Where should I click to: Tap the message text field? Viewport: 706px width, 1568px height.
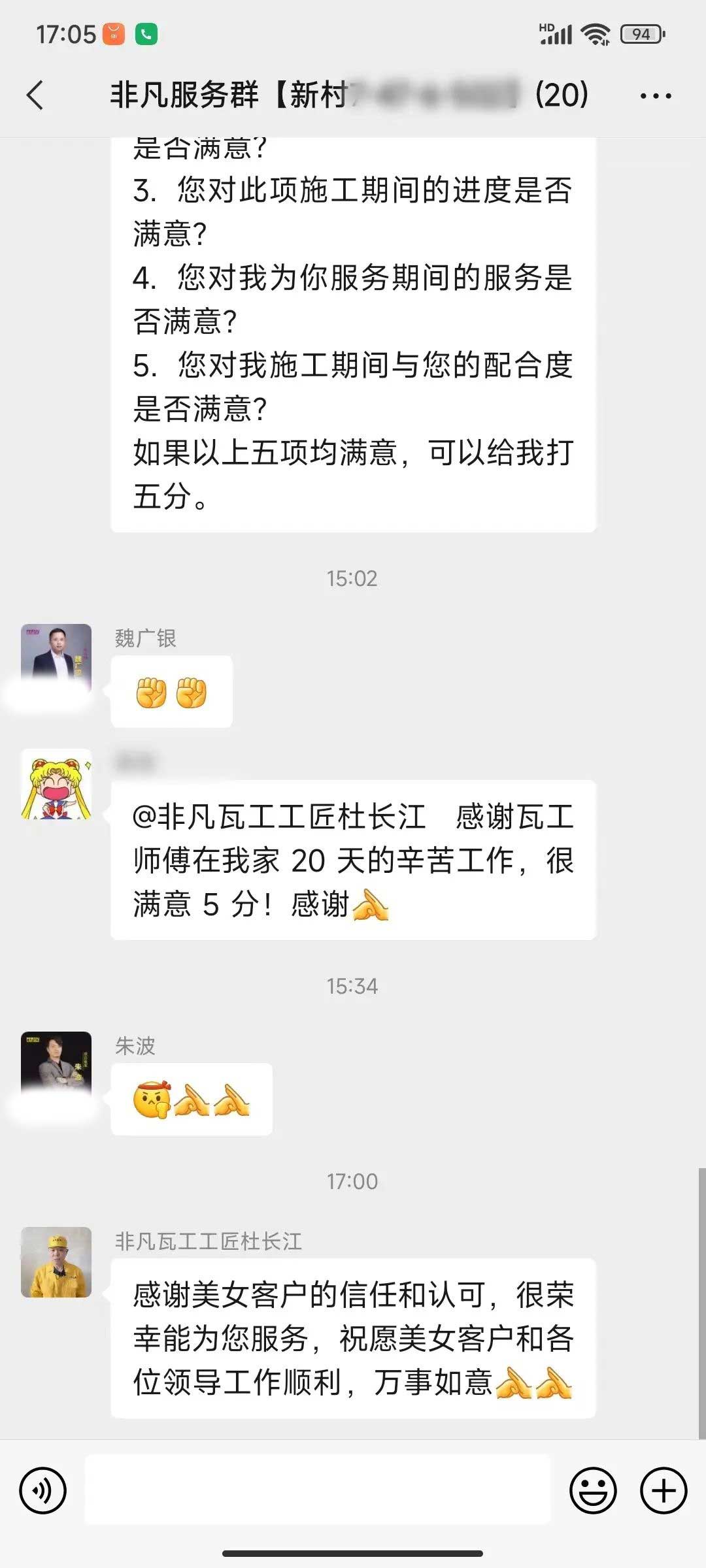click(x=318, y=1490)
